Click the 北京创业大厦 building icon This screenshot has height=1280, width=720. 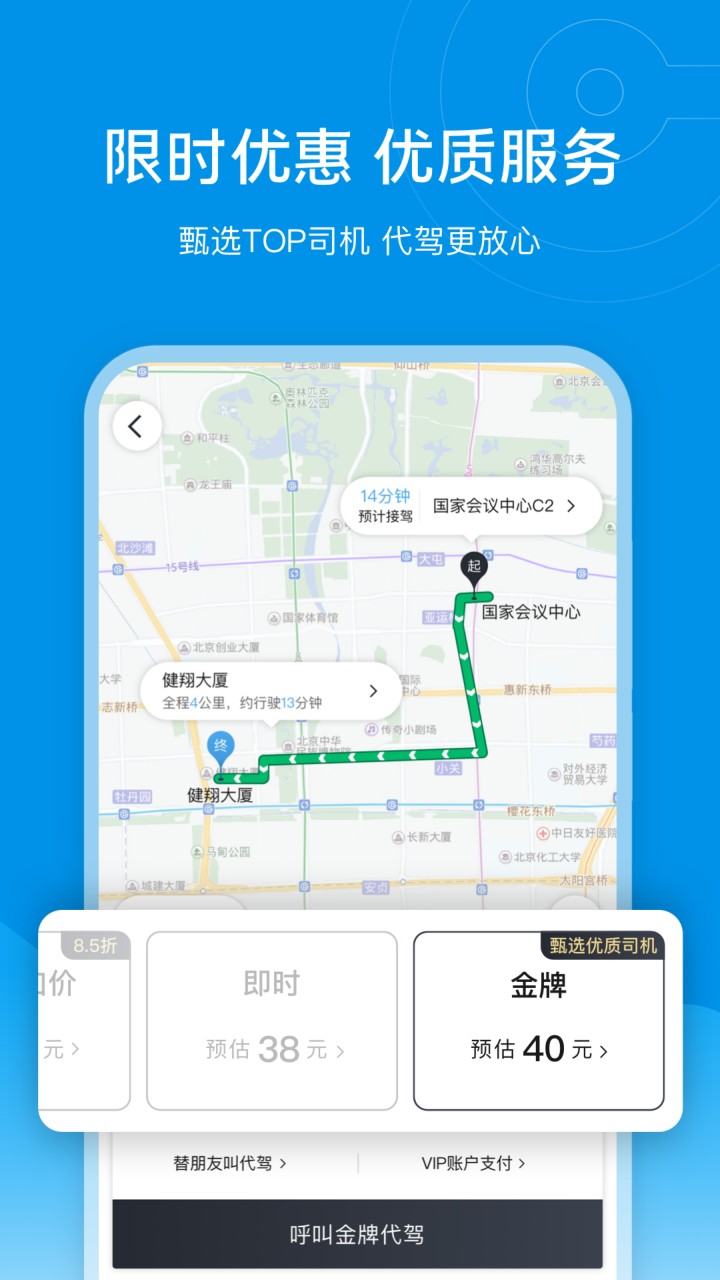coord(184,648)
